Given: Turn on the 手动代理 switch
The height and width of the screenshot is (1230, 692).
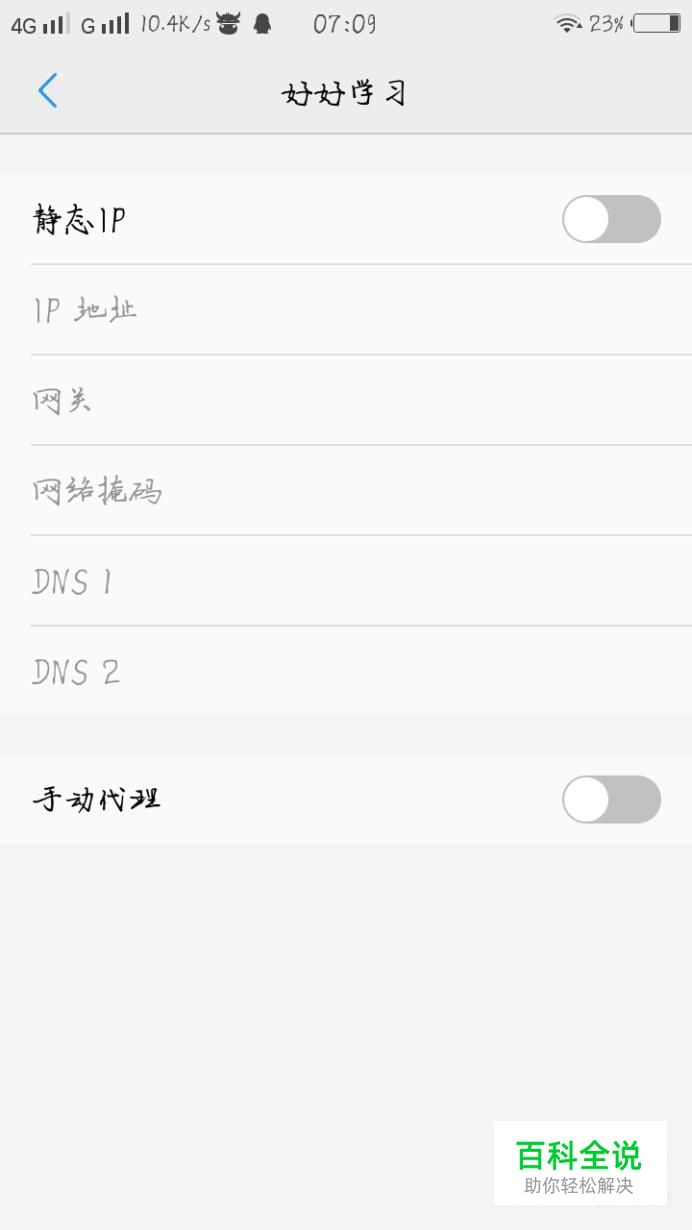Looking at the screenshot, I should pos(611,799).
